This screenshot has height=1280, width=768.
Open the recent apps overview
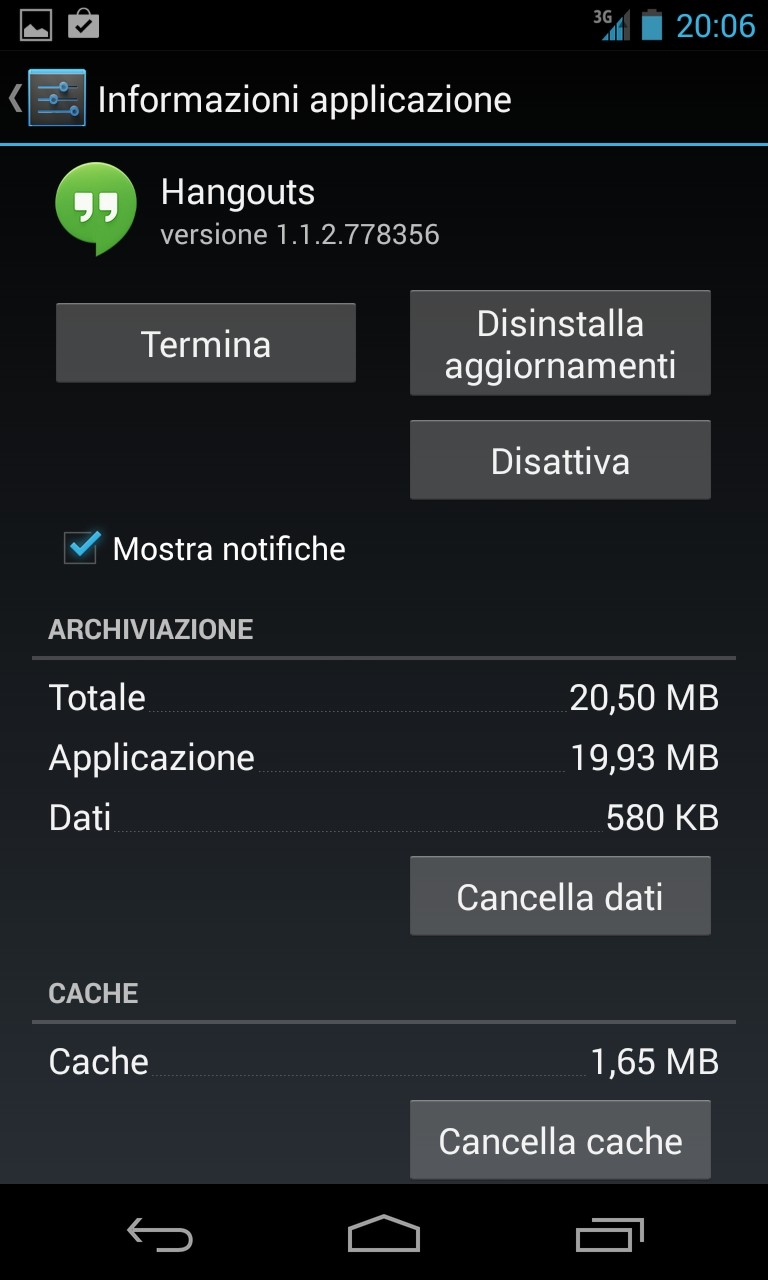pyautogui.click(x=610, y=1235)
